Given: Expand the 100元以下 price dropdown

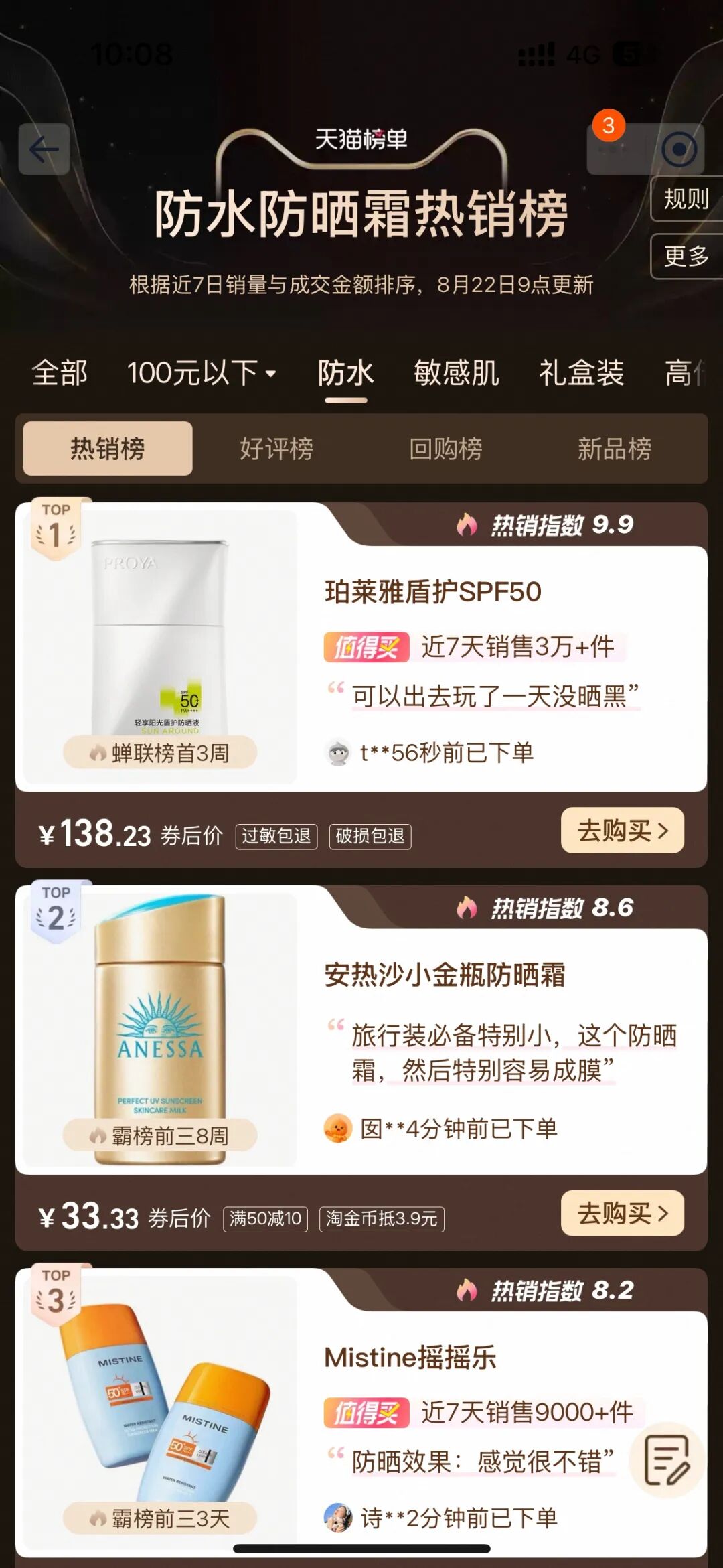Looking at the screenshot, I should point(202,373).
